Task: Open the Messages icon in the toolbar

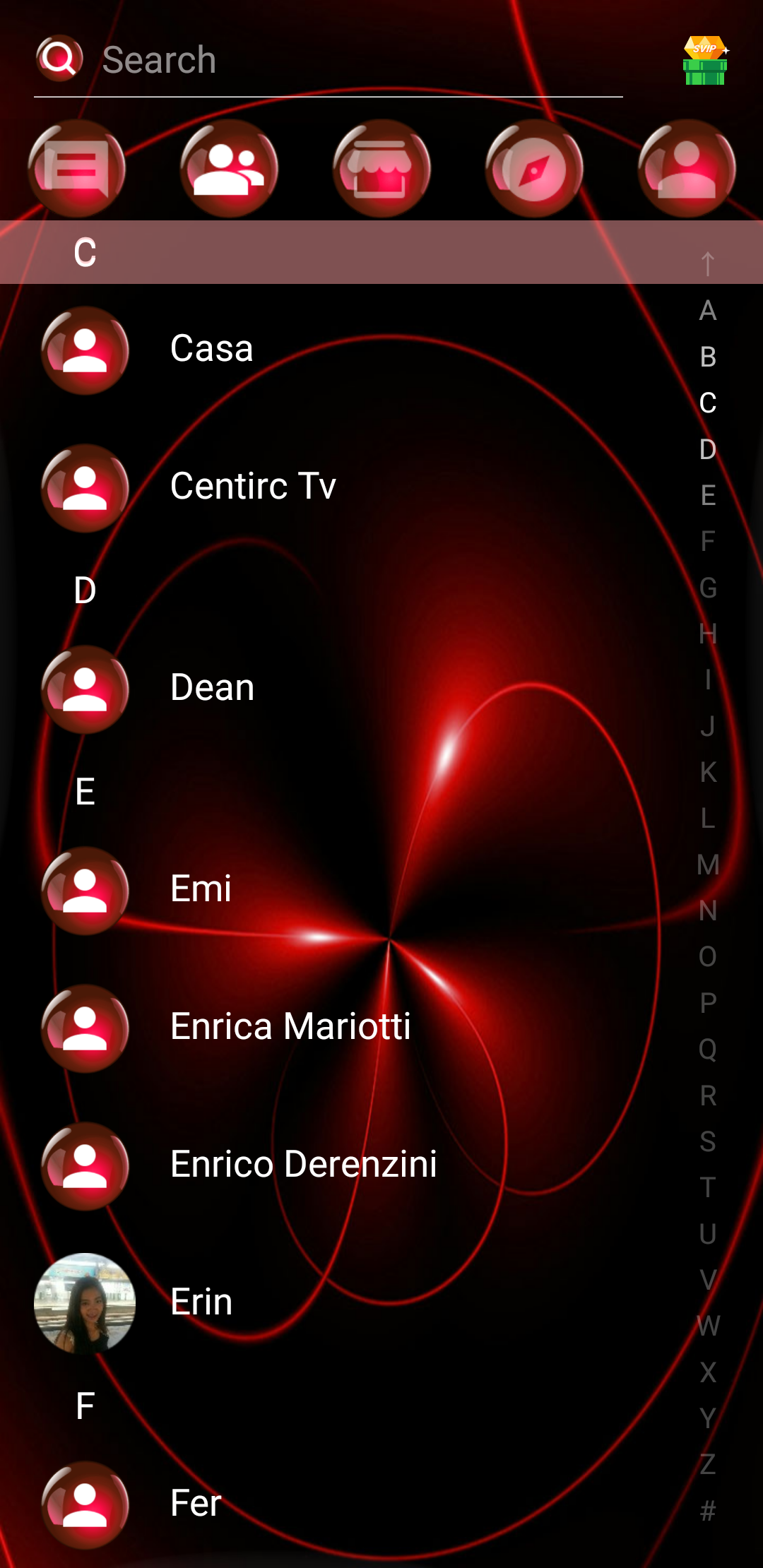Action: click(x=78, y=167)
